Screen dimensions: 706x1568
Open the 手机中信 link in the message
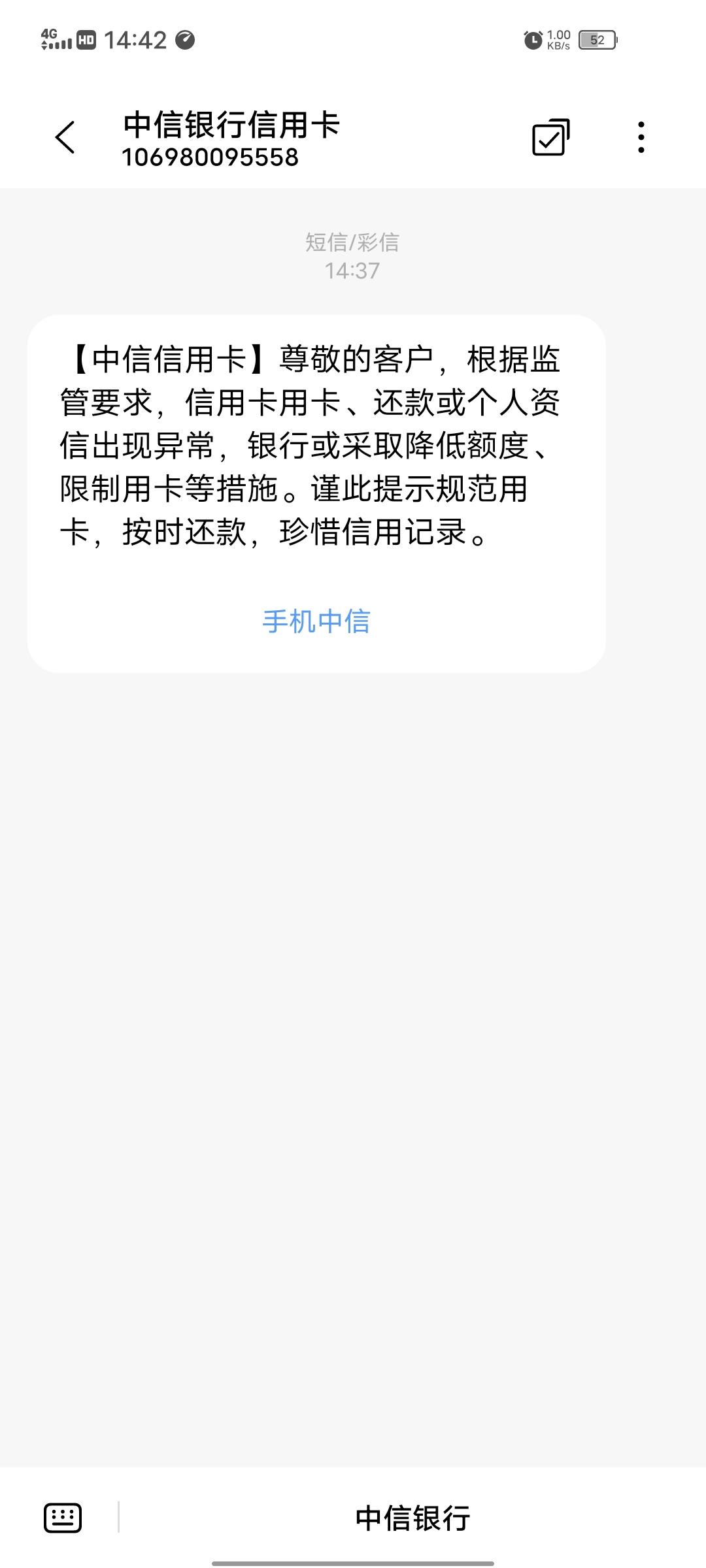coord(316,621)
